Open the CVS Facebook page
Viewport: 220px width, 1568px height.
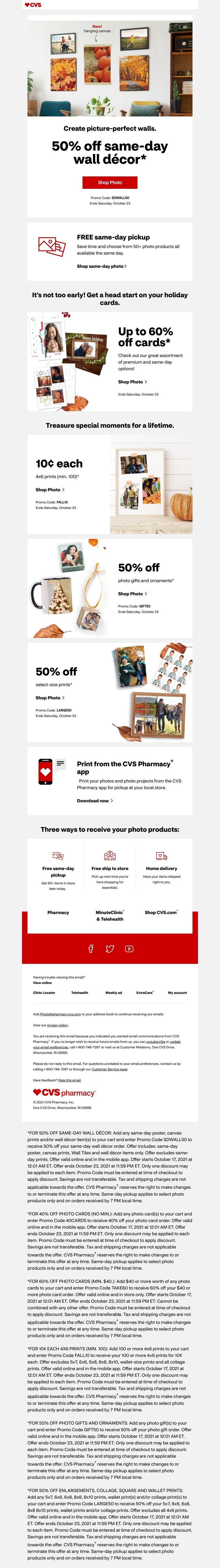pyautogui.click(x=90, y=948)
